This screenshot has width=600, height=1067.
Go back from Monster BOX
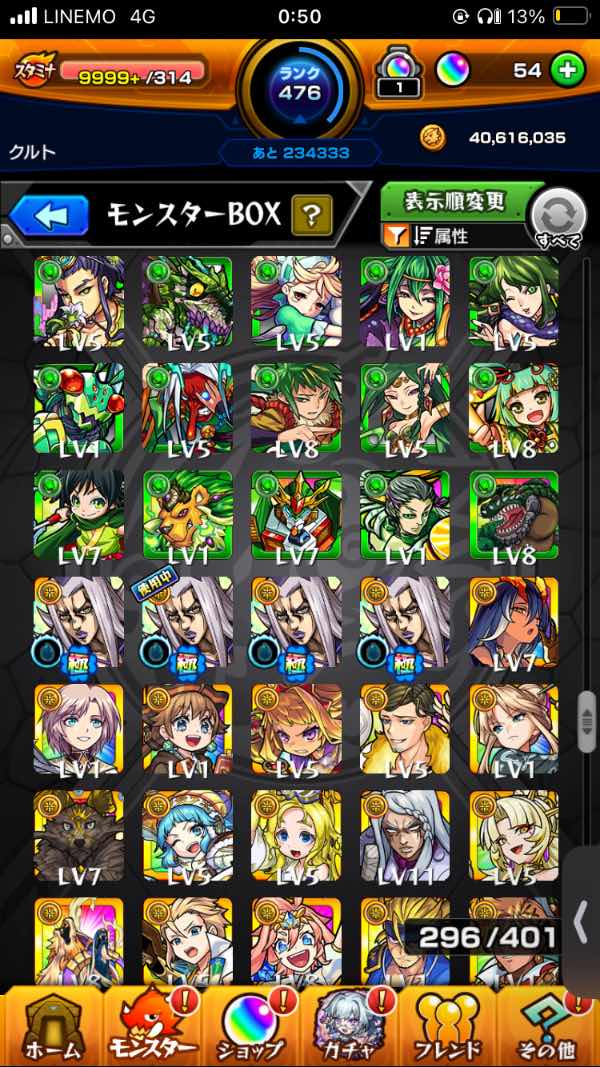click(51, 215)
